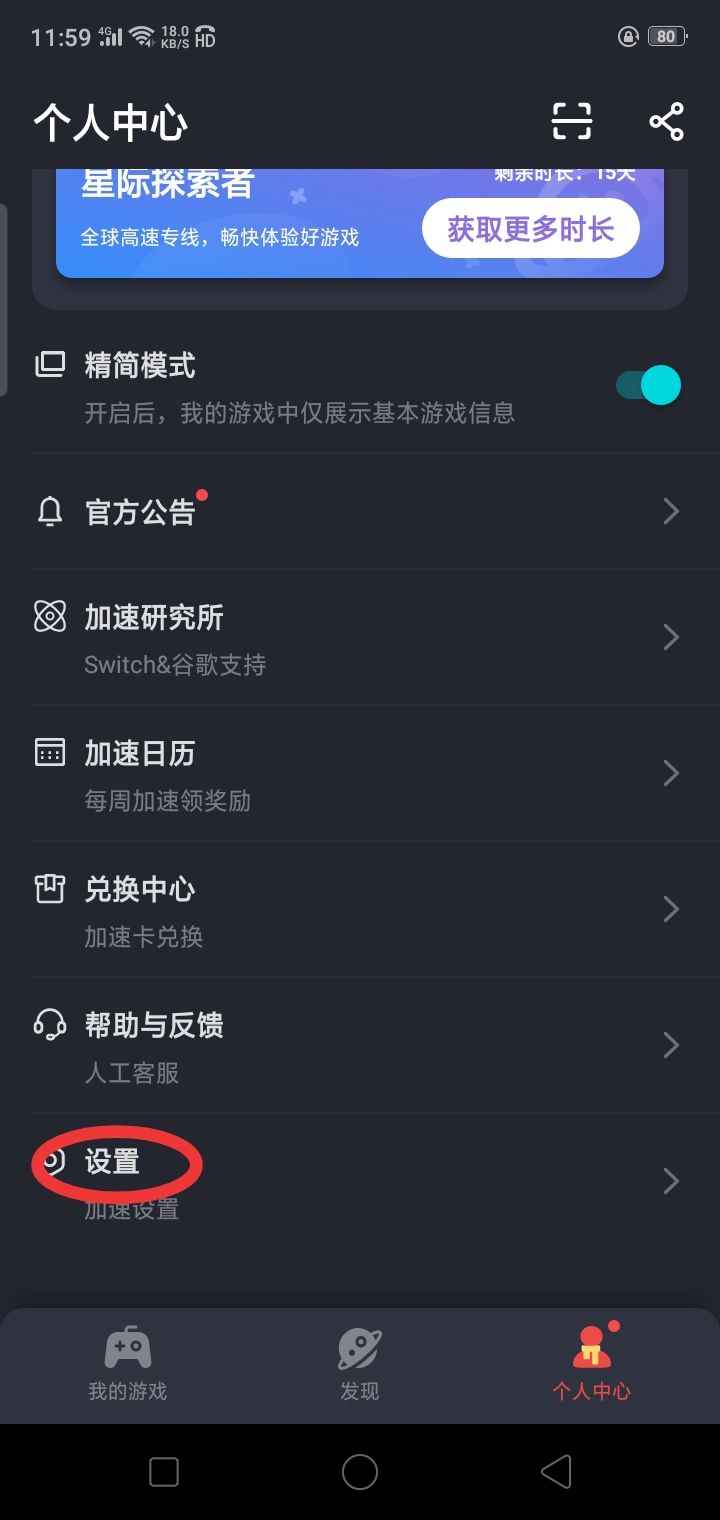Screen dimensions: 720x1520
Task: Expand the 设置 row arrow
Action: tap(671, 1181)
